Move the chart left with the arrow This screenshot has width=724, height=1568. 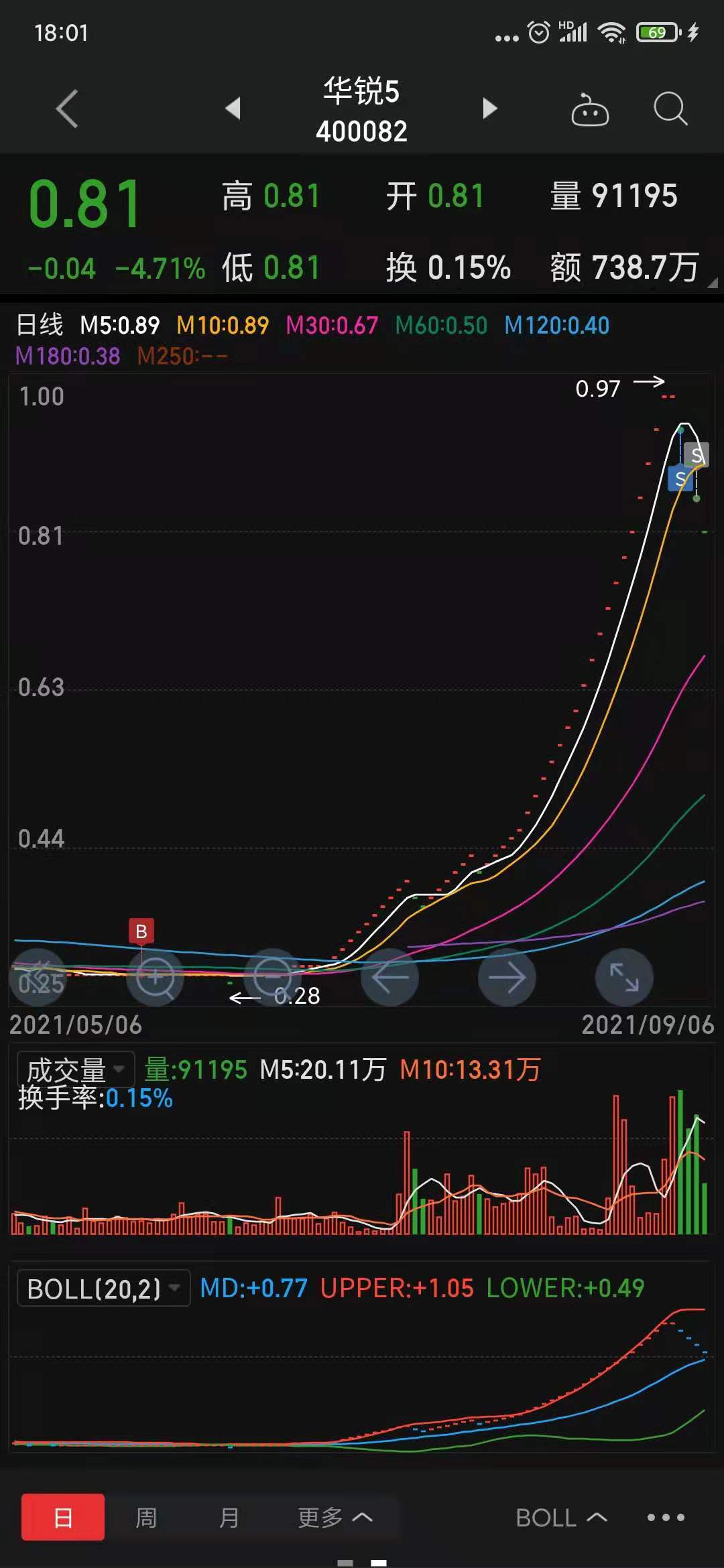tap(389, 977)
